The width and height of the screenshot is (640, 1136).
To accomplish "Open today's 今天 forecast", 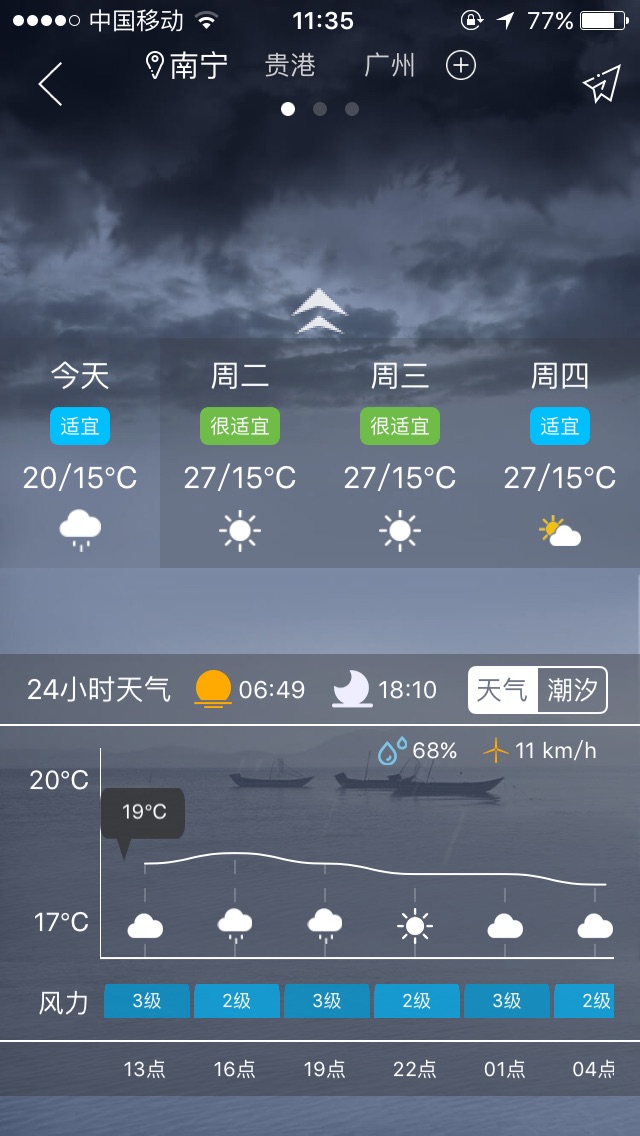I will [x=80, y=452].
